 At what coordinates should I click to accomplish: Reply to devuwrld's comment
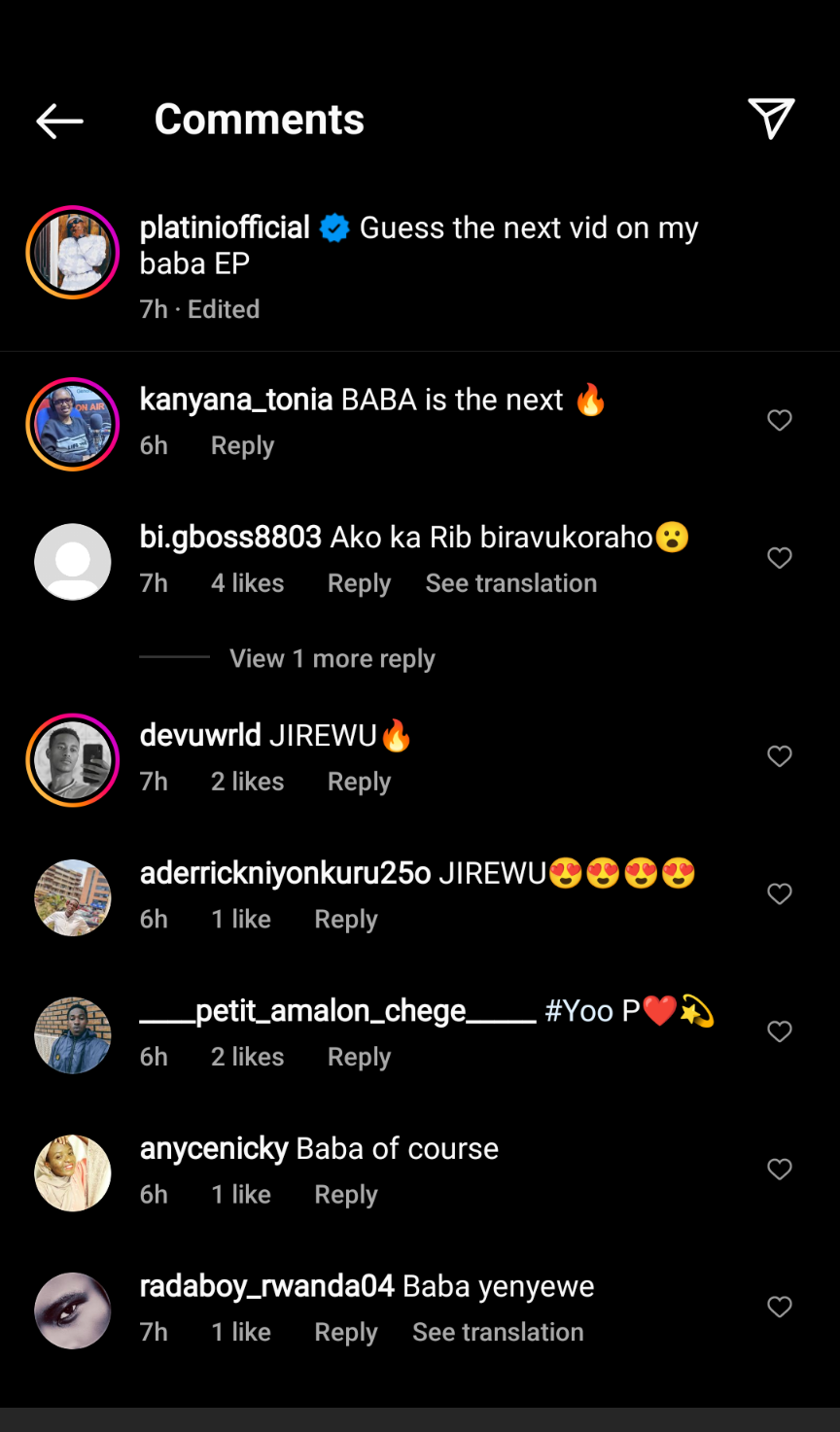click(359, 782)
